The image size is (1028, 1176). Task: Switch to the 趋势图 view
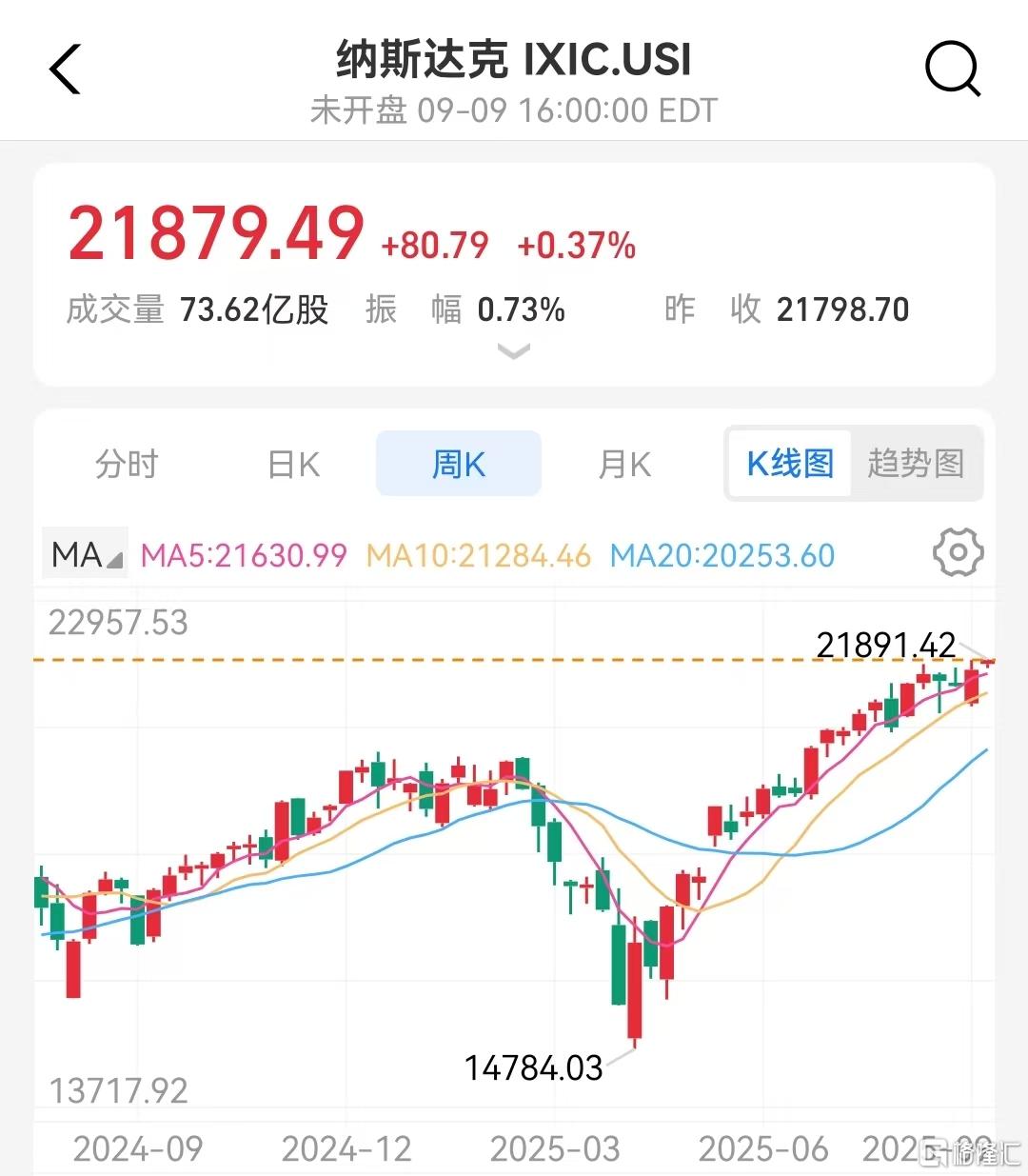(x=916, y=464)
